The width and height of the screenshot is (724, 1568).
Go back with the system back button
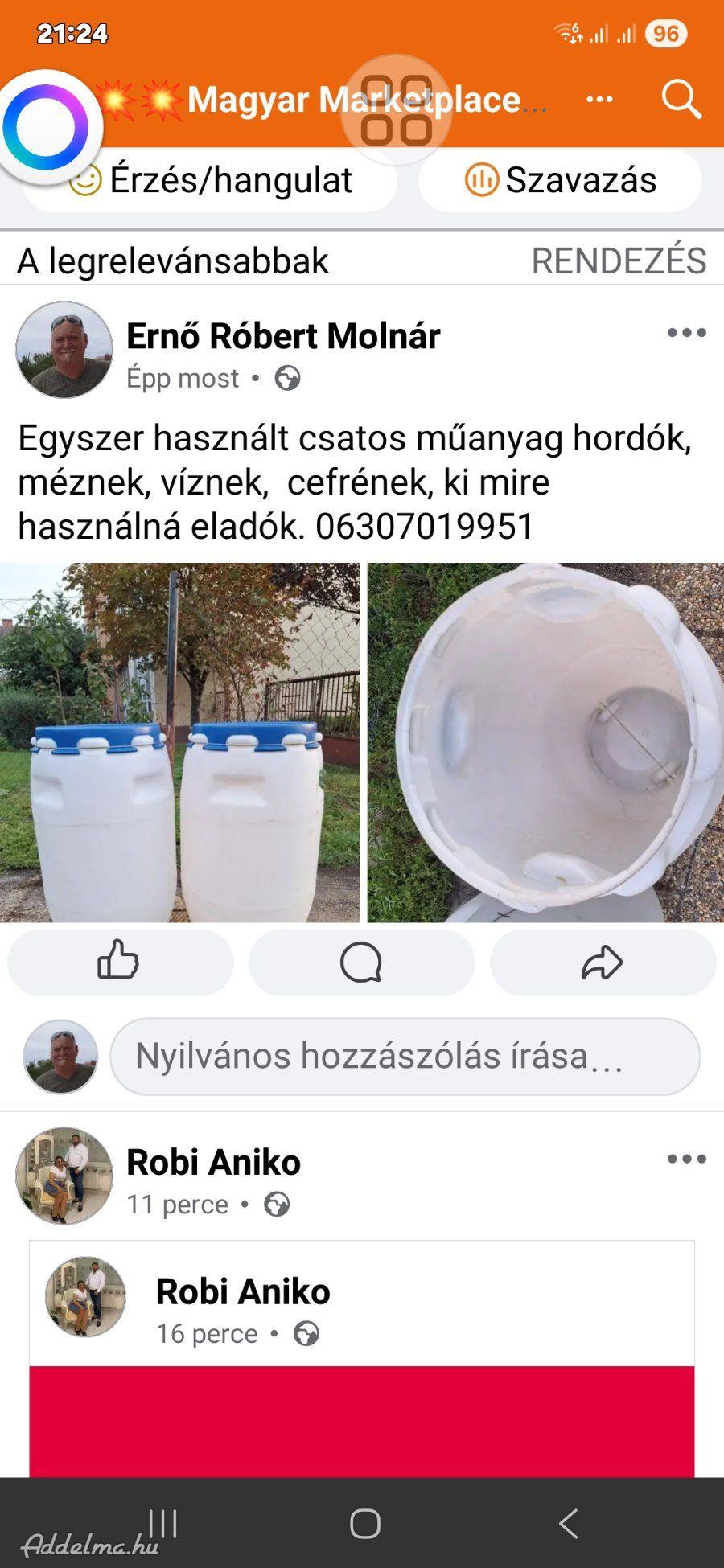coord(568,1523)
